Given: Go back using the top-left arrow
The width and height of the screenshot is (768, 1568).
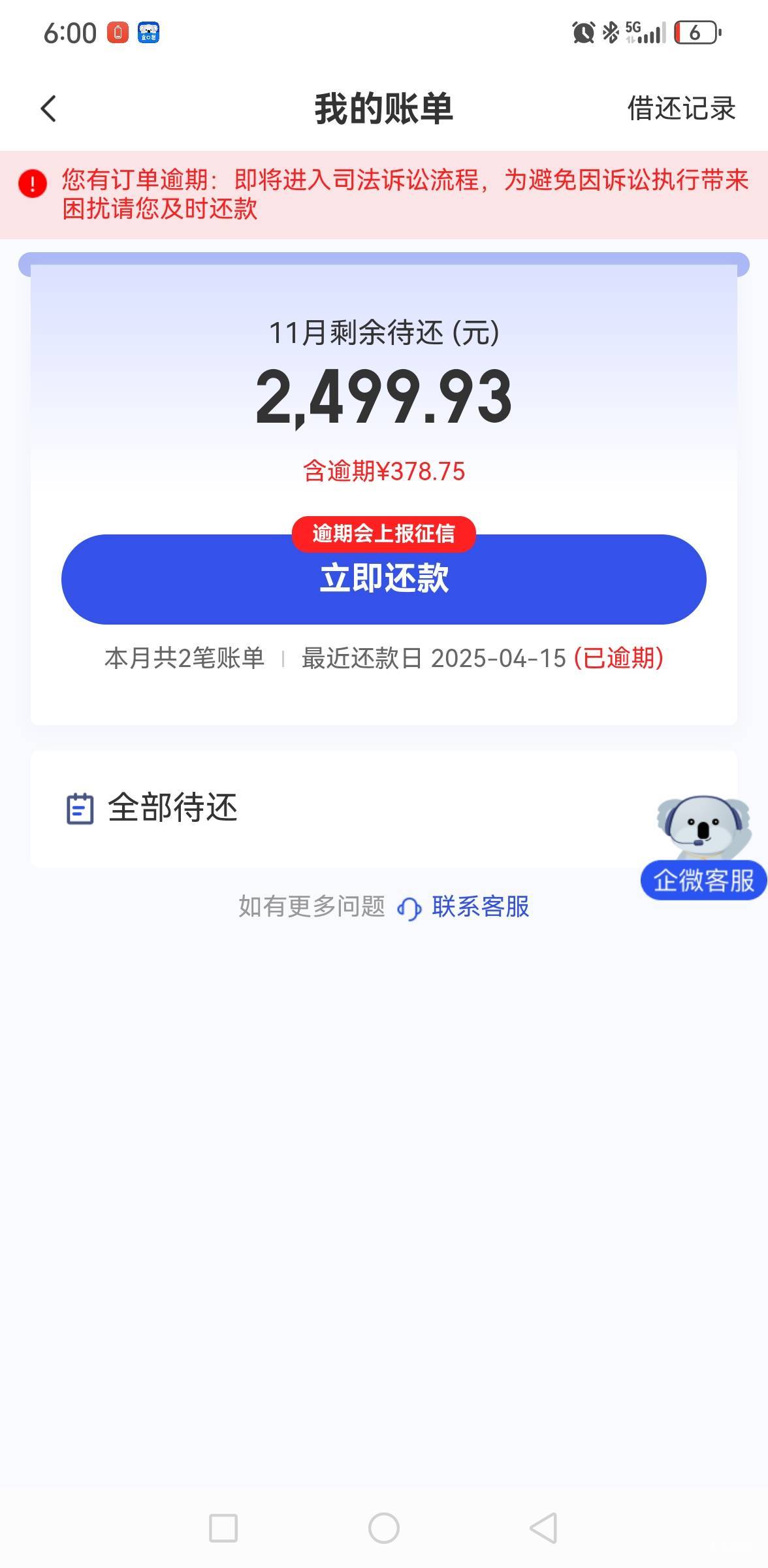Looking at the screenshot, I should (49, 108).
